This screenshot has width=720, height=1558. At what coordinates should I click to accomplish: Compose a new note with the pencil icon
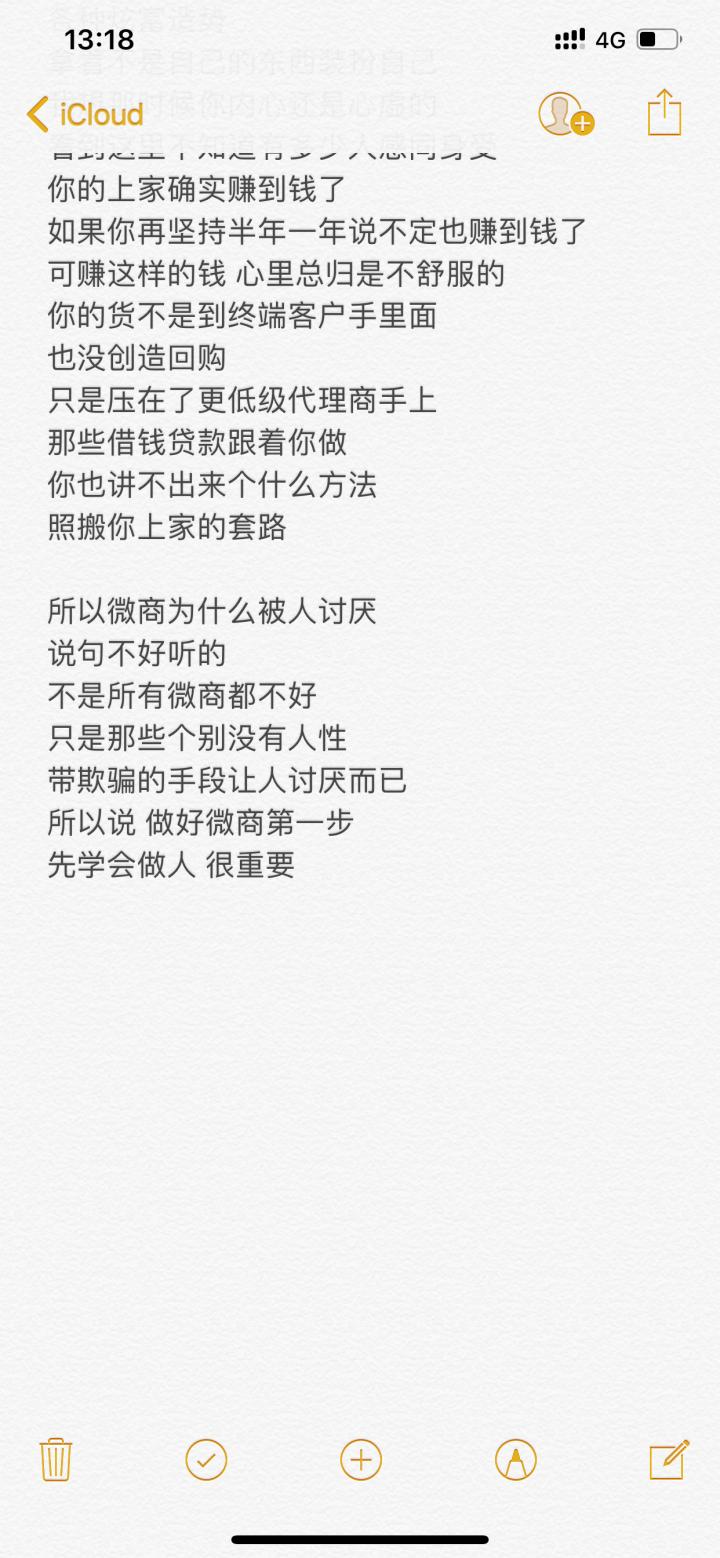point(666,1460)
